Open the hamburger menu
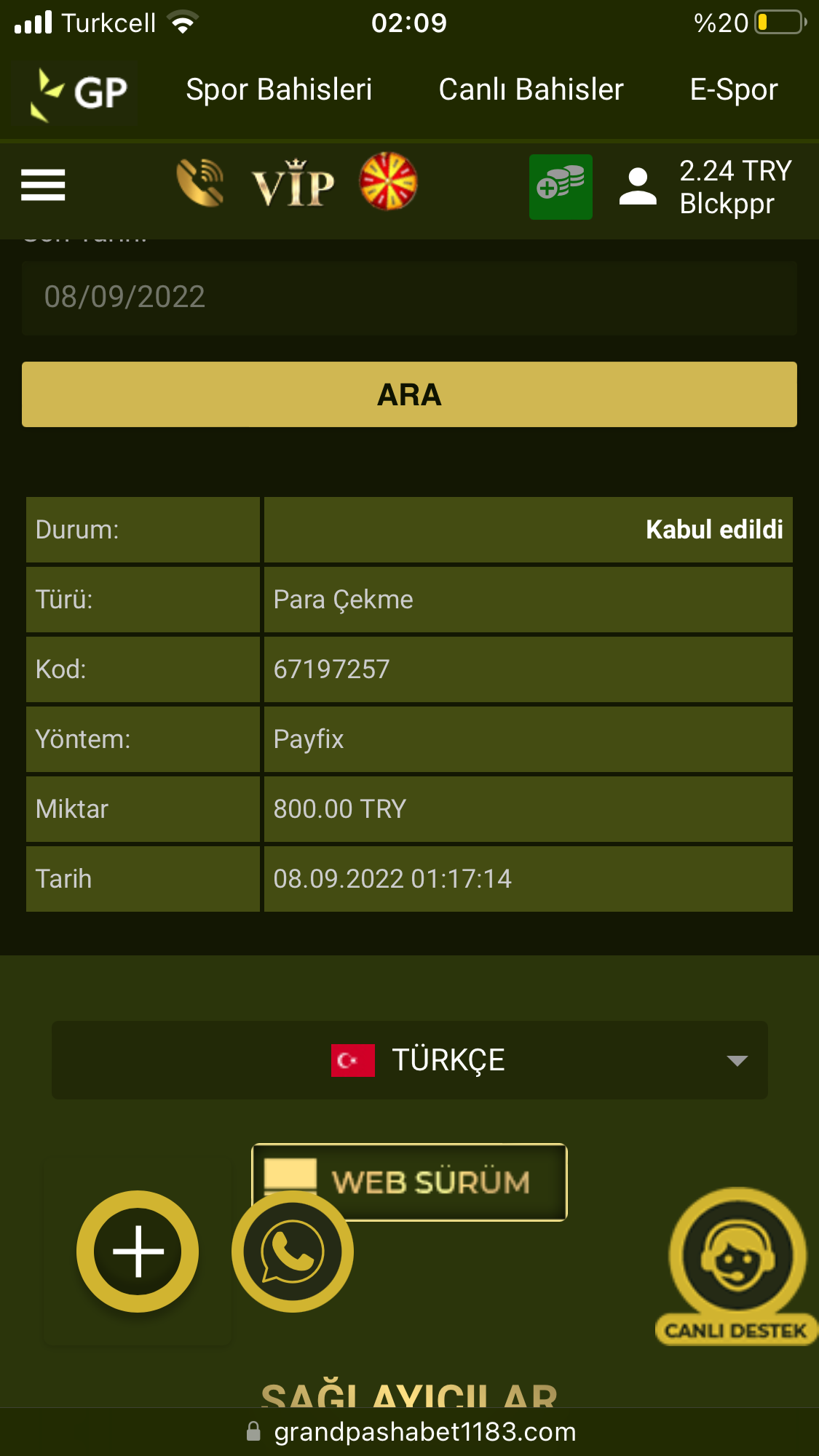 click(43, 185)
